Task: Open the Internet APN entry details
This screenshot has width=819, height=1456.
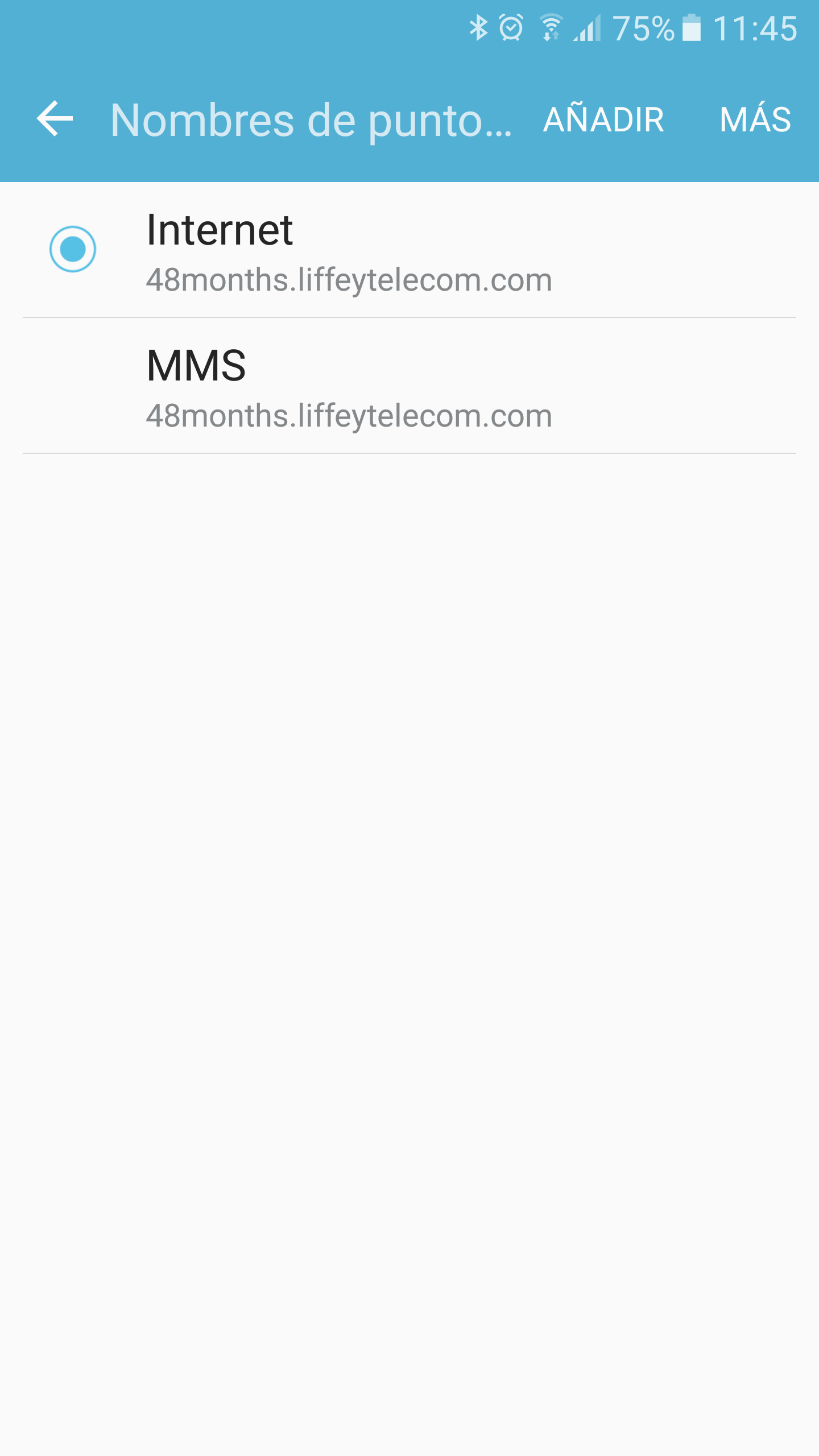Action: coord(398,250)
